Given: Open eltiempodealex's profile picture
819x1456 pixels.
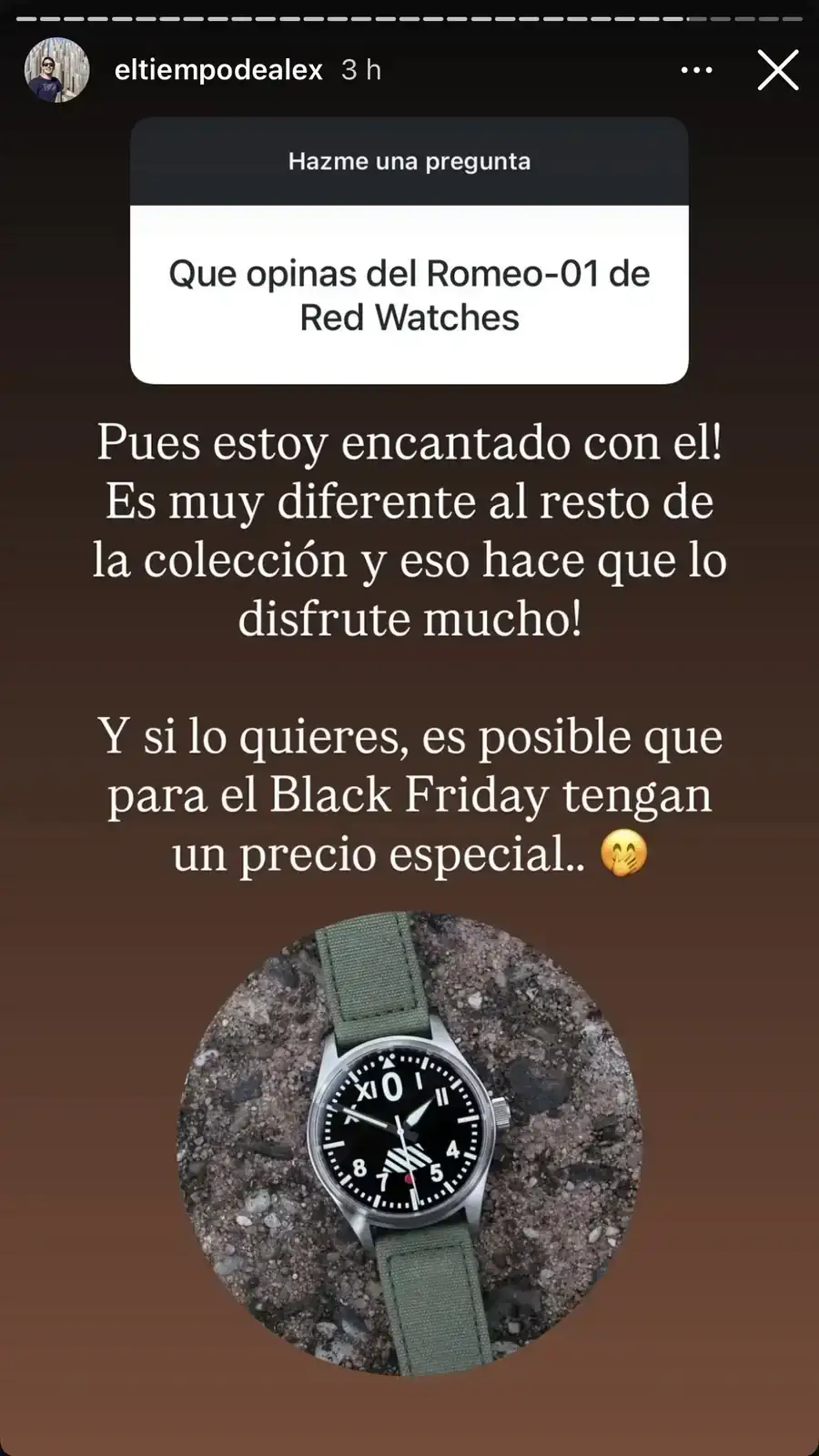Looking at the screenshot, I should 56,70.
